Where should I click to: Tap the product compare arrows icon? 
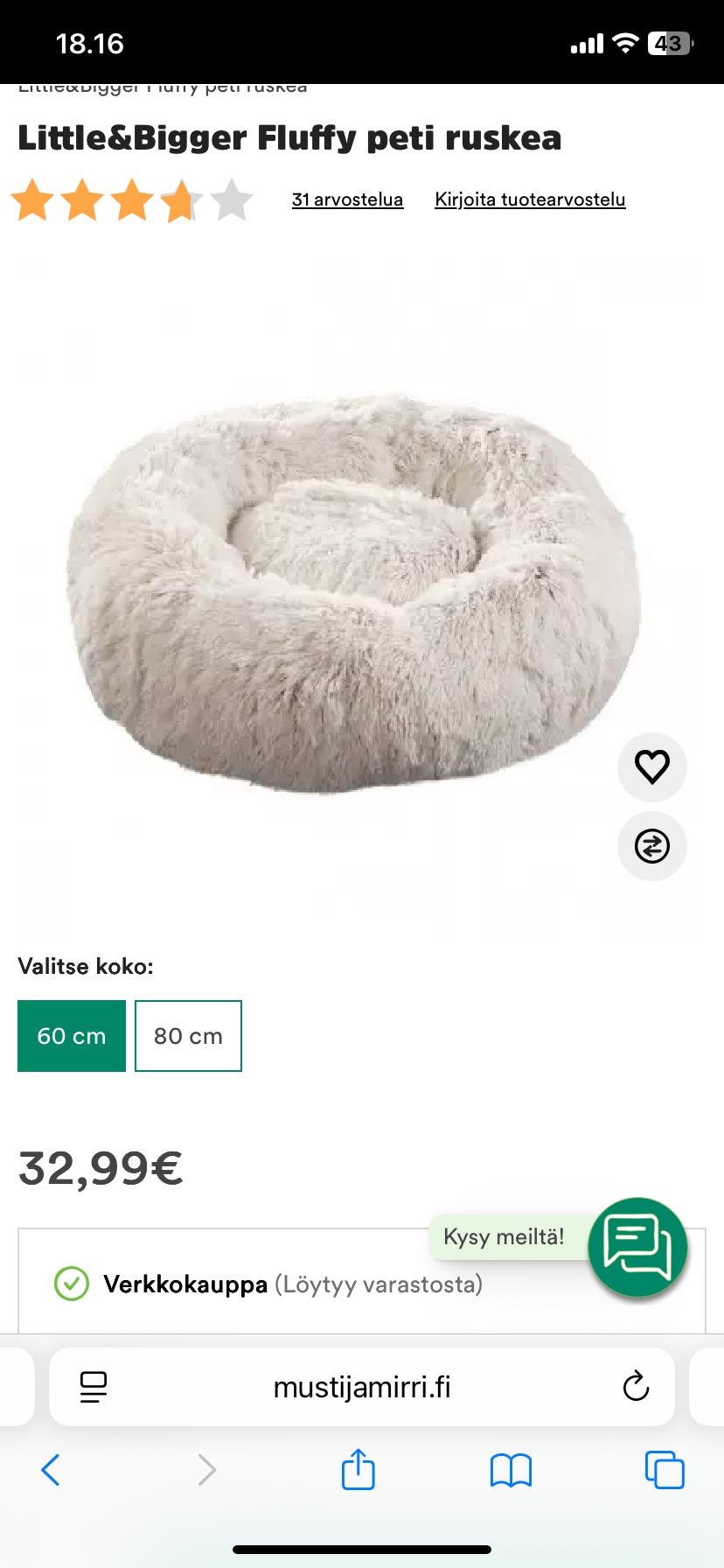[652, 846]
